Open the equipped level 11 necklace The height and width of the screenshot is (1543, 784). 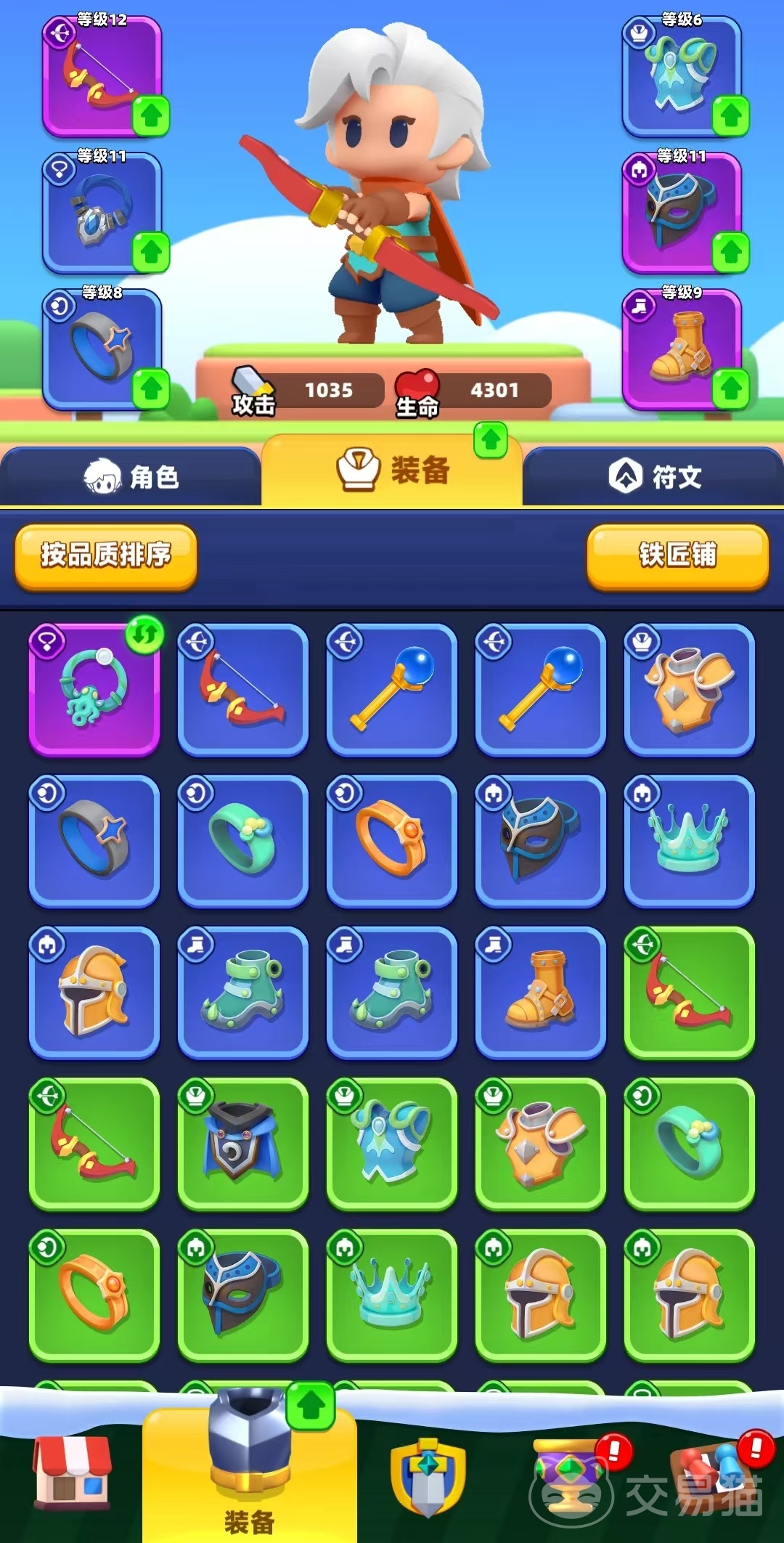(x=102, y=213)
